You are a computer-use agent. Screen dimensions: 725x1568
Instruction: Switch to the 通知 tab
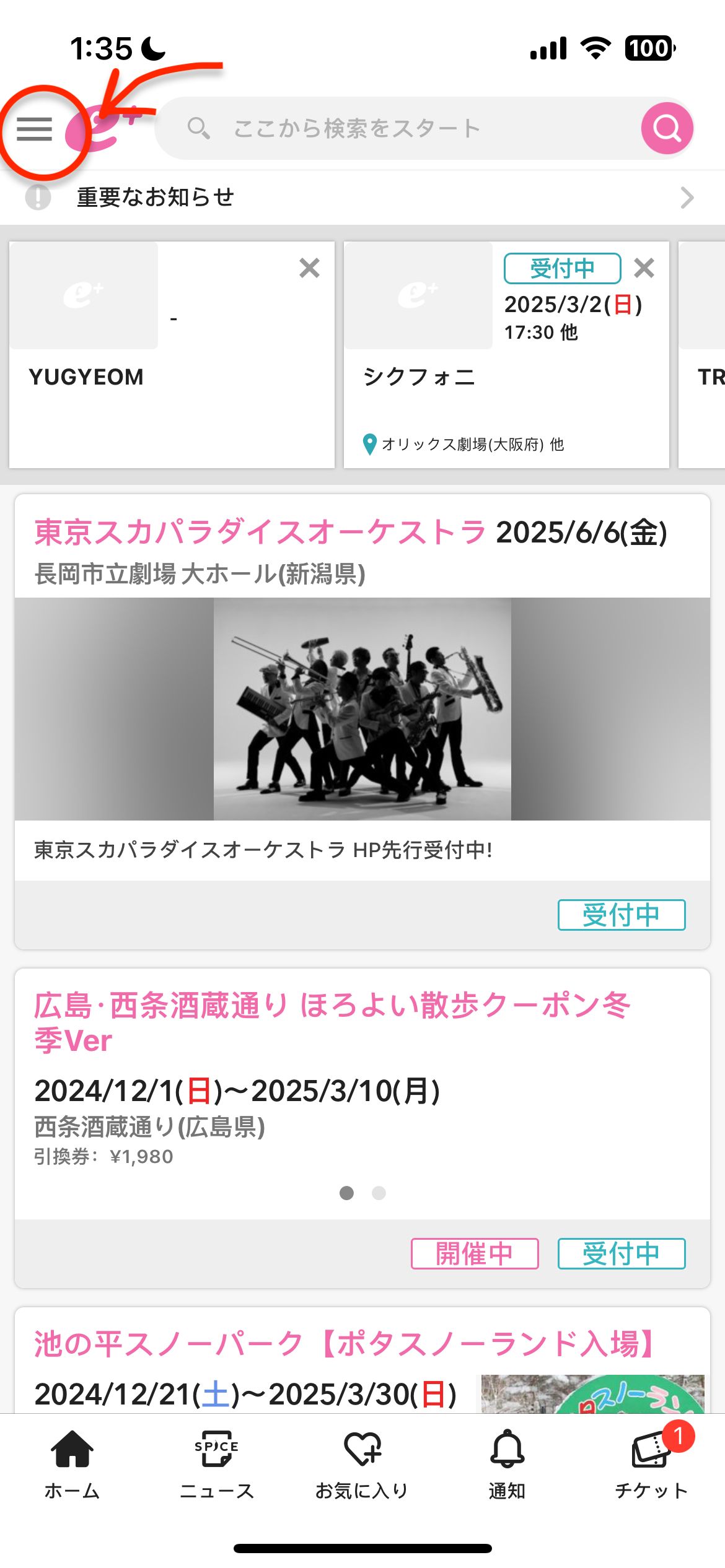pos(507,1464)
